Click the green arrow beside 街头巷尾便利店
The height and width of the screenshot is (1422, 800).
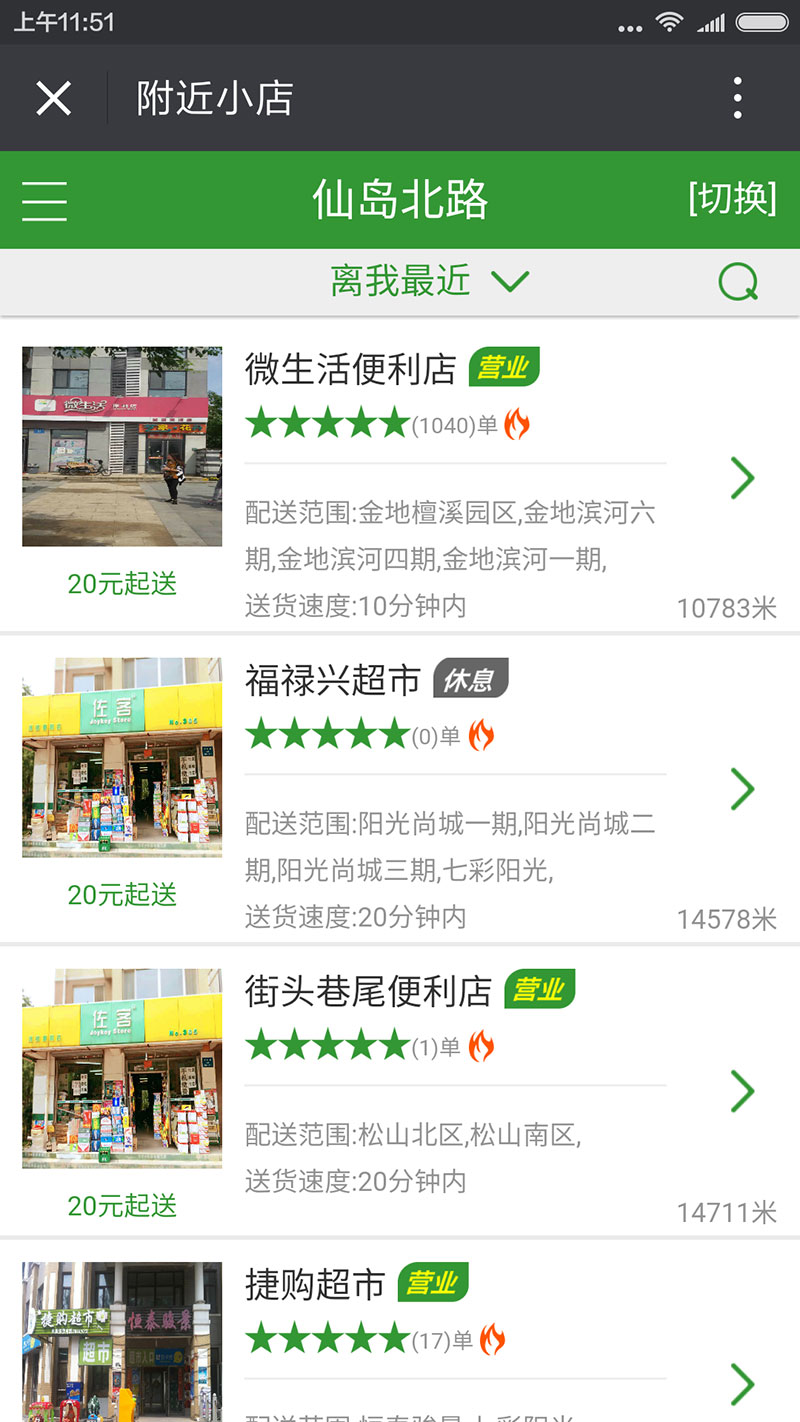pyautogui.click(x=742, y=1091)
